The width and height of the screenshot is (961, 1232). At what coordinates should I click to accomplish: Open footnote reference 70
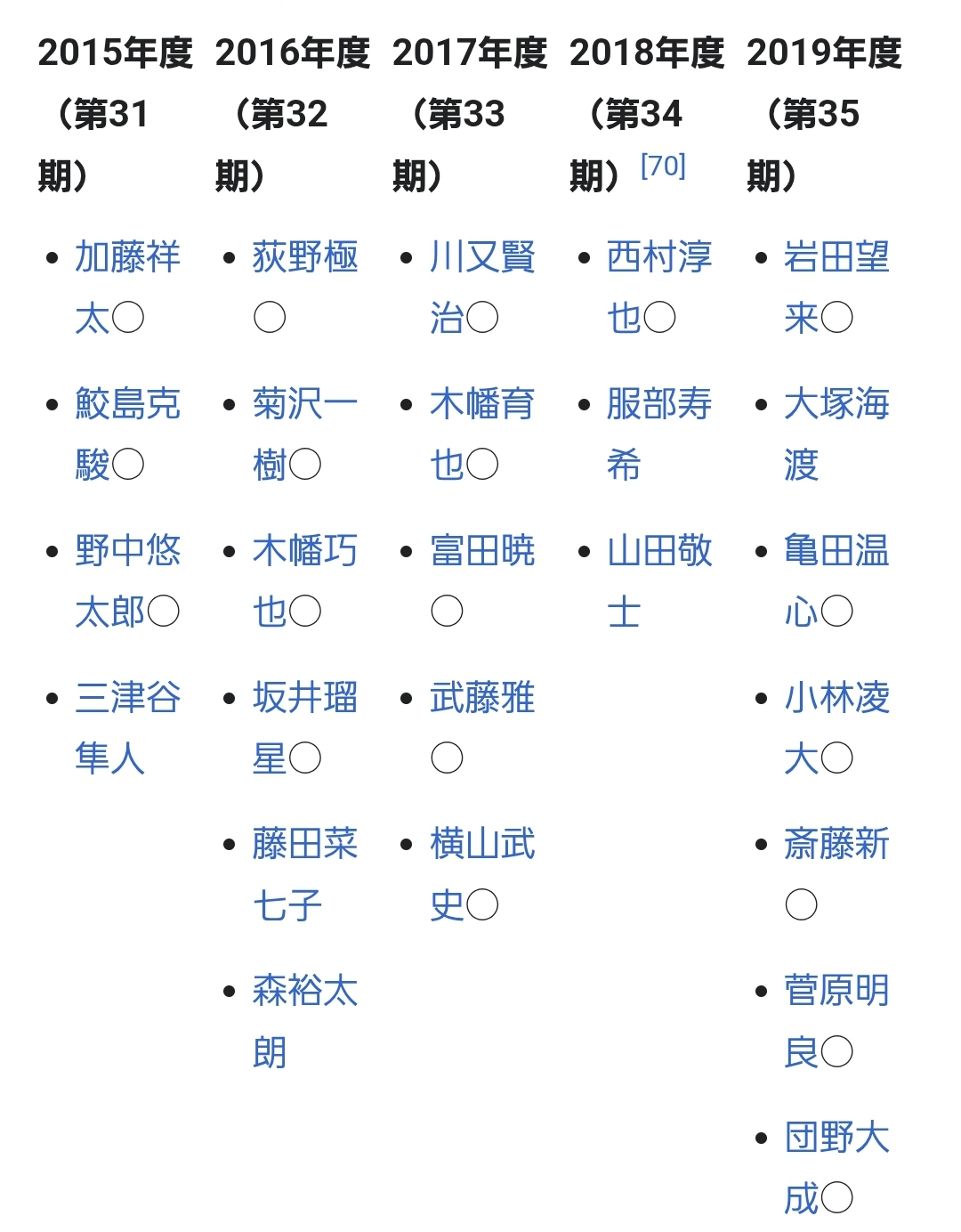pos(663,166)
